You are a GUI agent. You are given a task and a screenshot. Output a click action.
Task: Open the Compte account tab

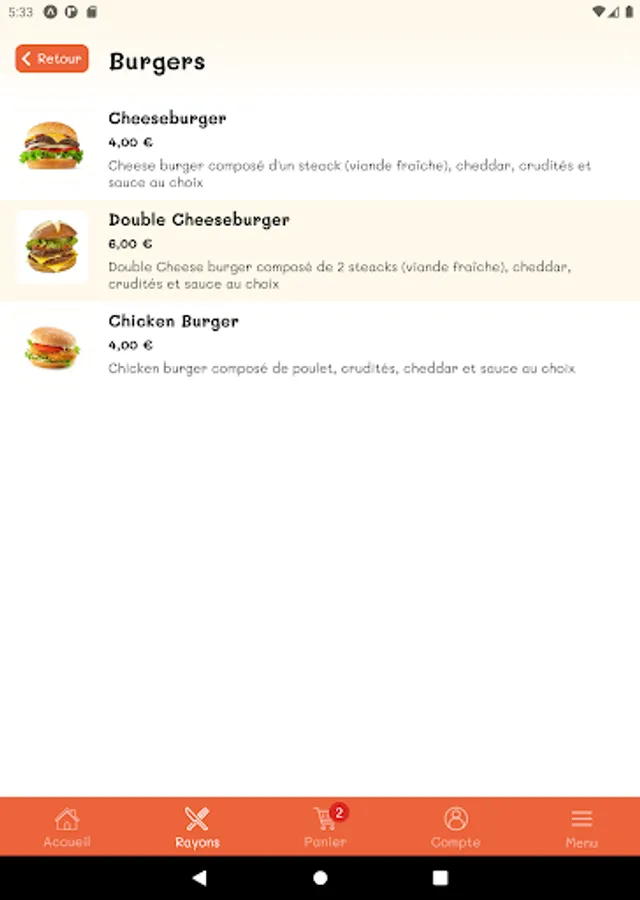[455, 827]
